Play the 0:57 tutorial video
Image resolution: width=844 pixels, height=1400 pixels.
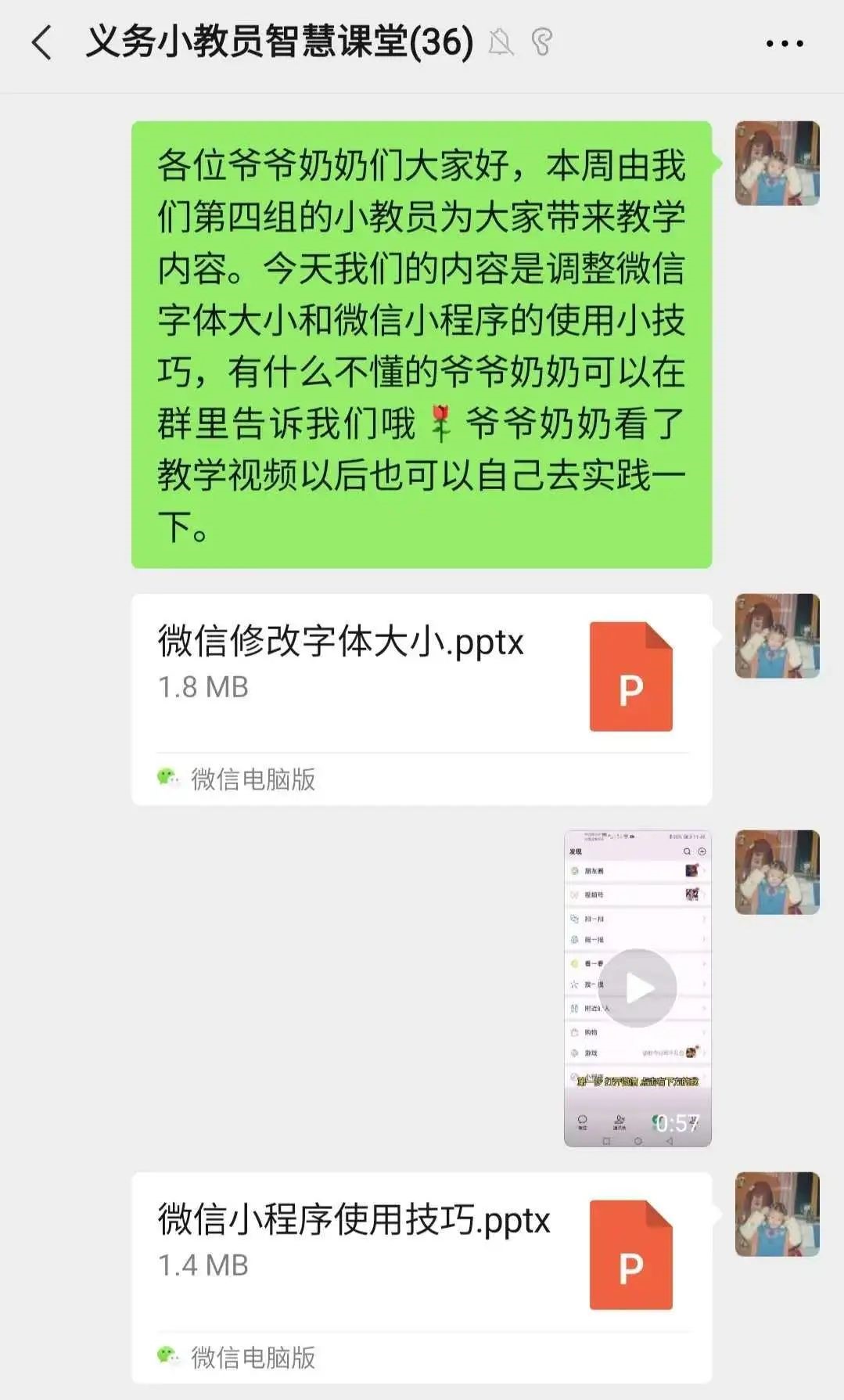(637, 988)
